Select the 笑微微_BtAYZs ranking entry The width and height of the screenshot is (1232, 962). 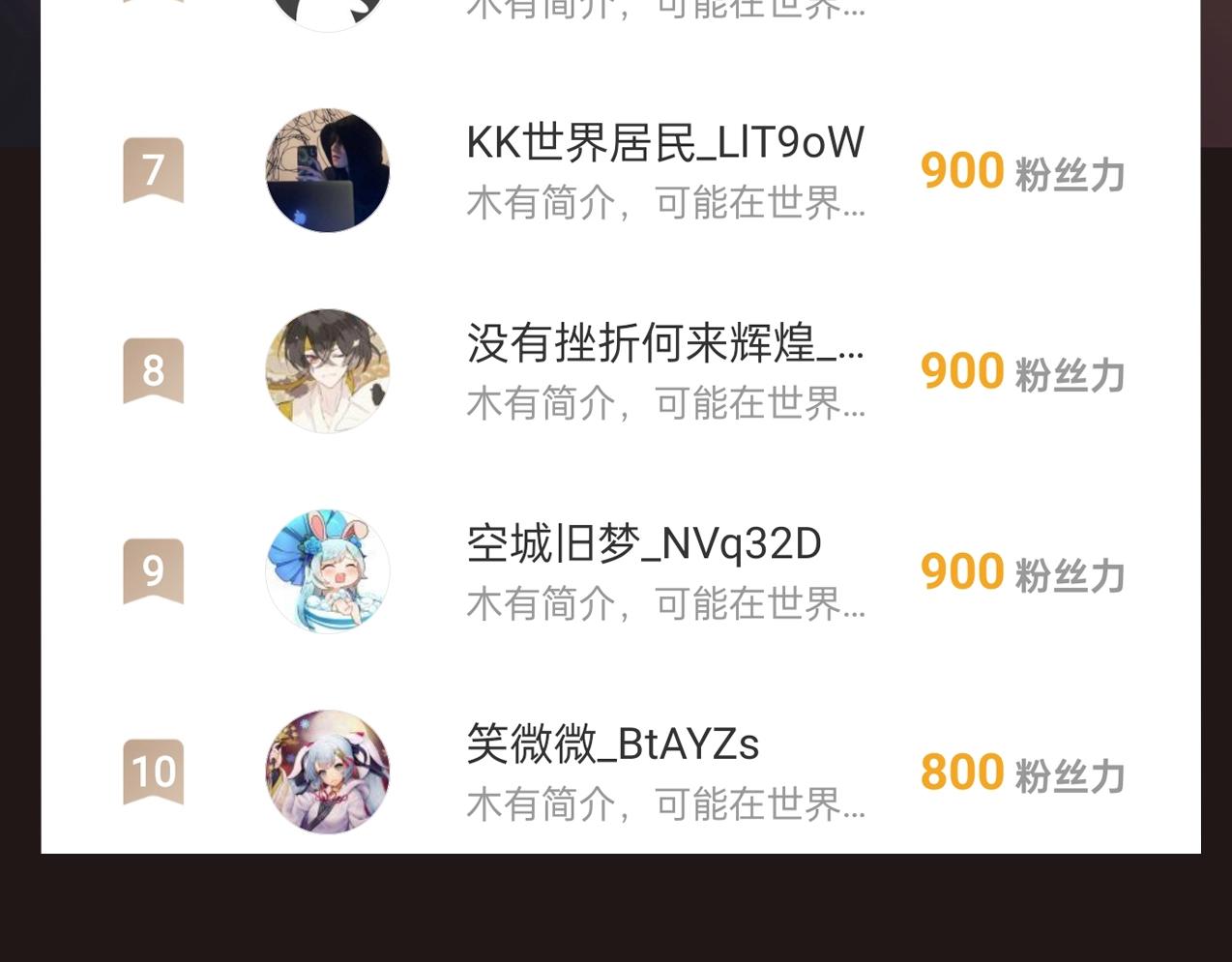coord(613,772)
